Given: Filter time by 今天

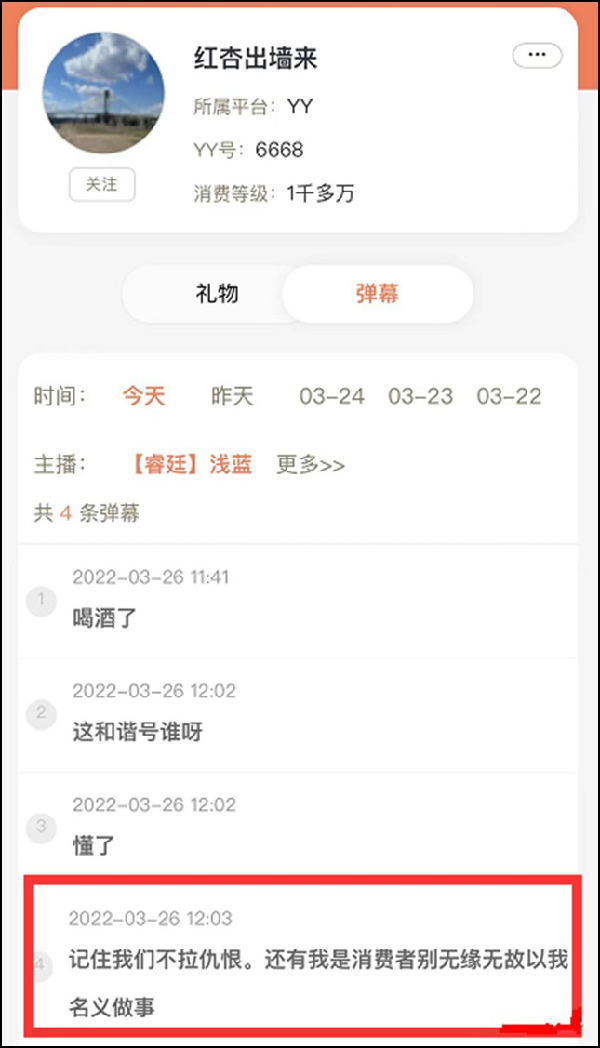Looking at the screenshot, I should 144,396.
